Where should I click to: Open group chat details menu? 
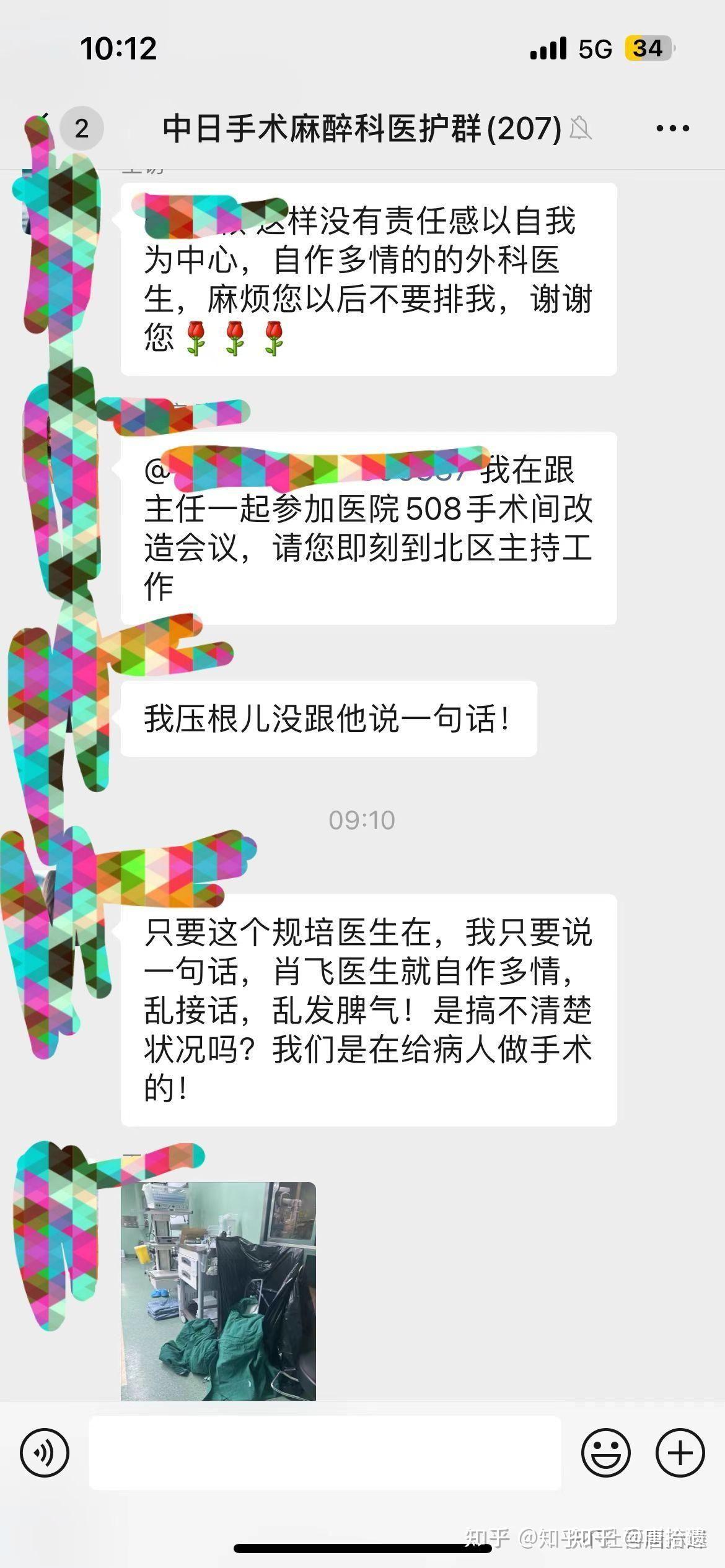(672, 128)
